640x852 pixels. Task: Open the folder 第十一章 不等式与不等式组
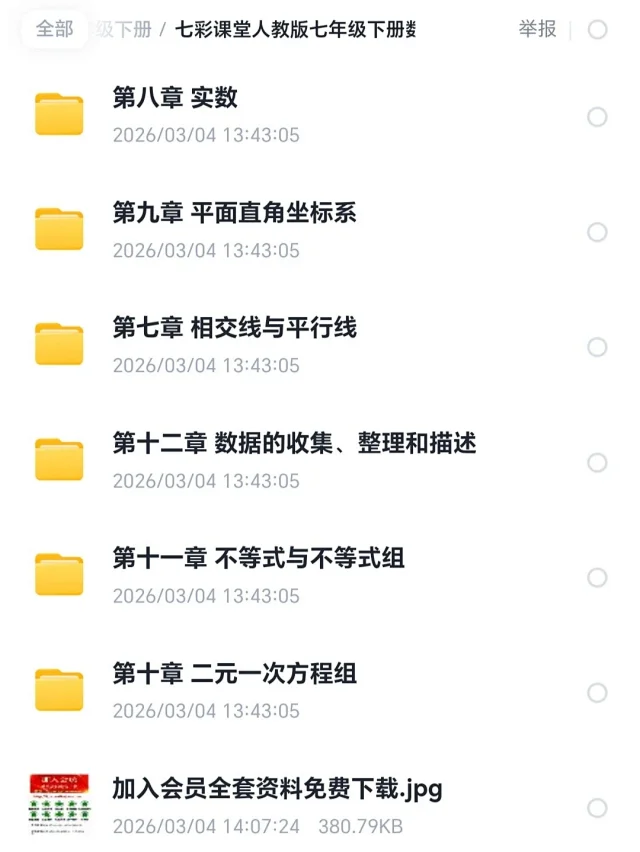258,558
